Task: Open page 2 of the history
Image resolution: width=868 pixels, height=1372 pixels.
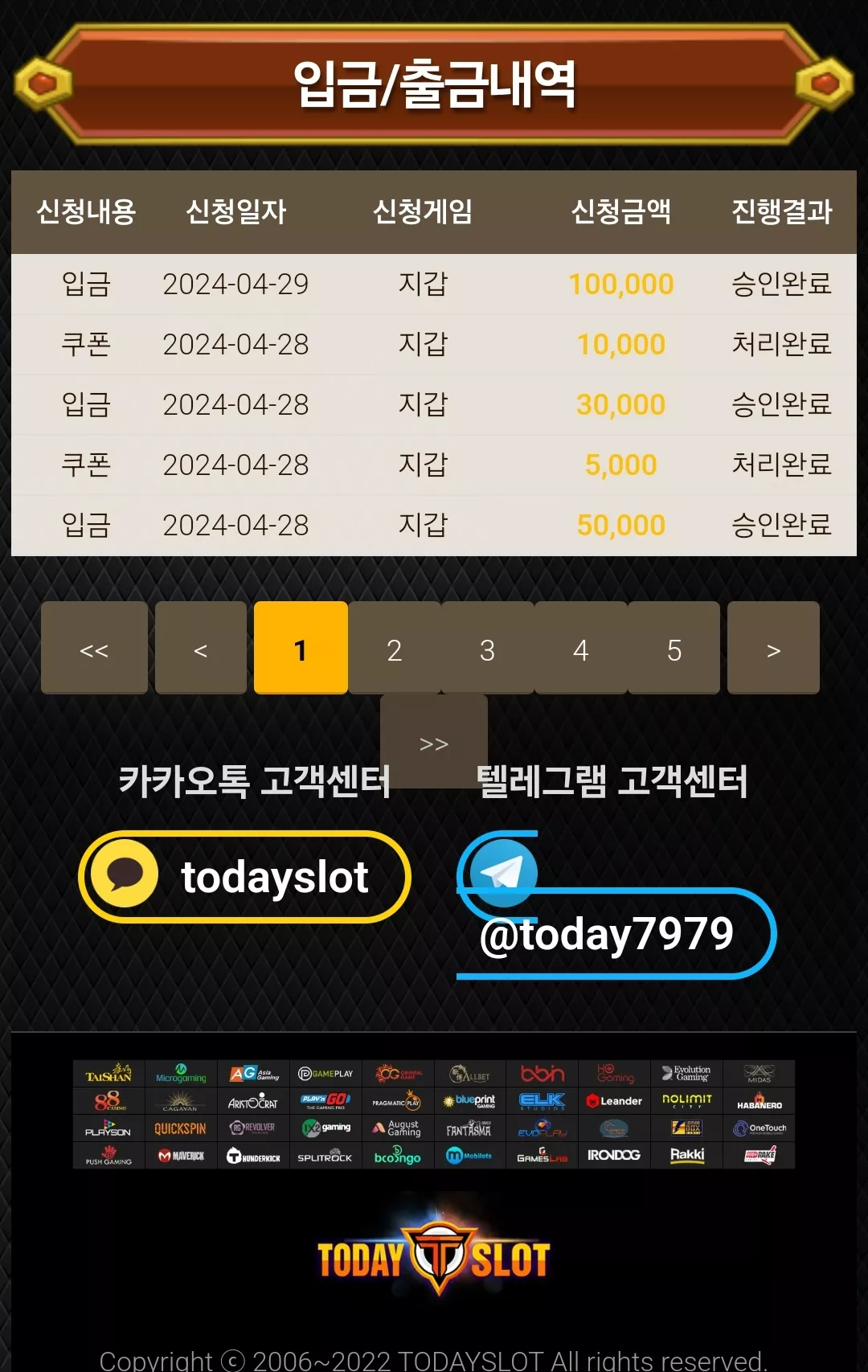Action: pos(394,648)
